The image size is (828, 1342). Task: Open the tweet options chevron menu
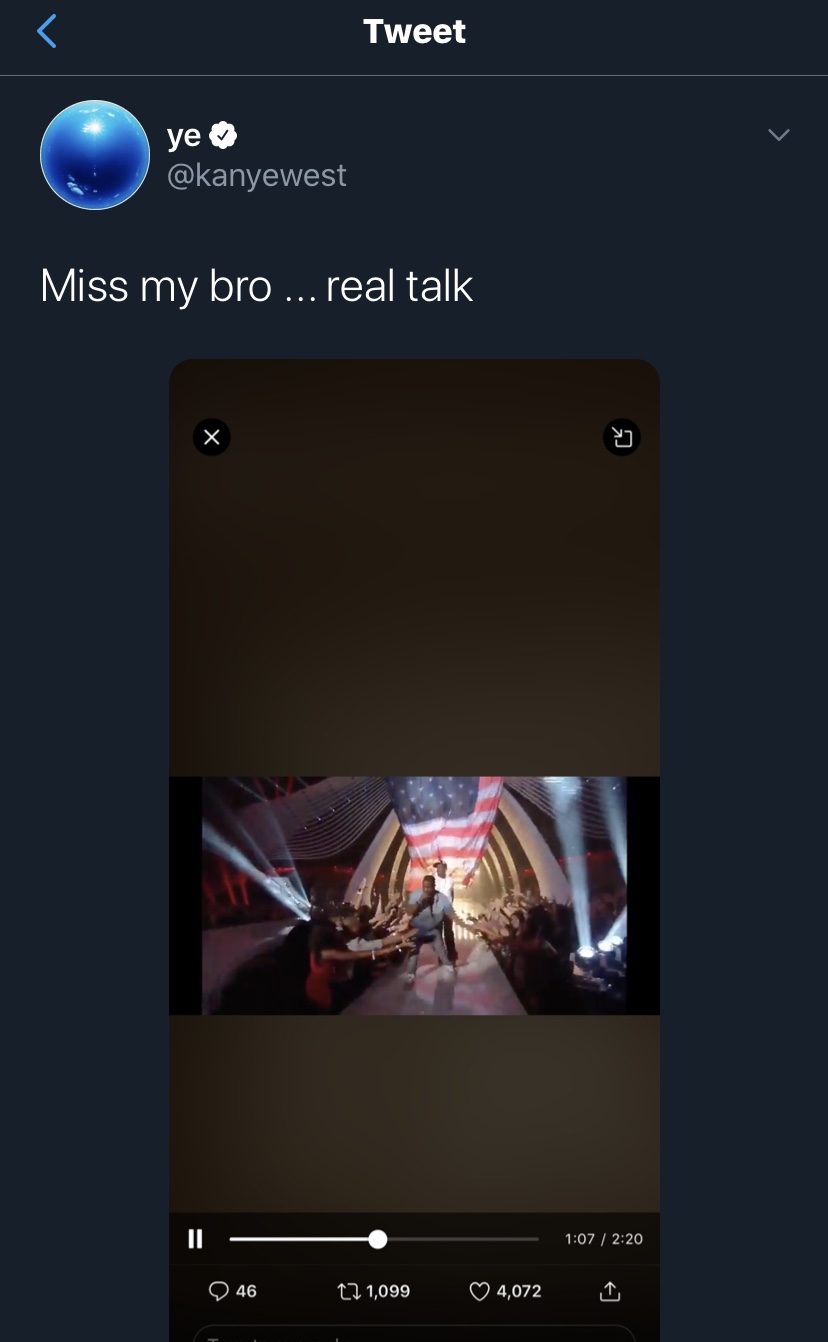(778, 135)
